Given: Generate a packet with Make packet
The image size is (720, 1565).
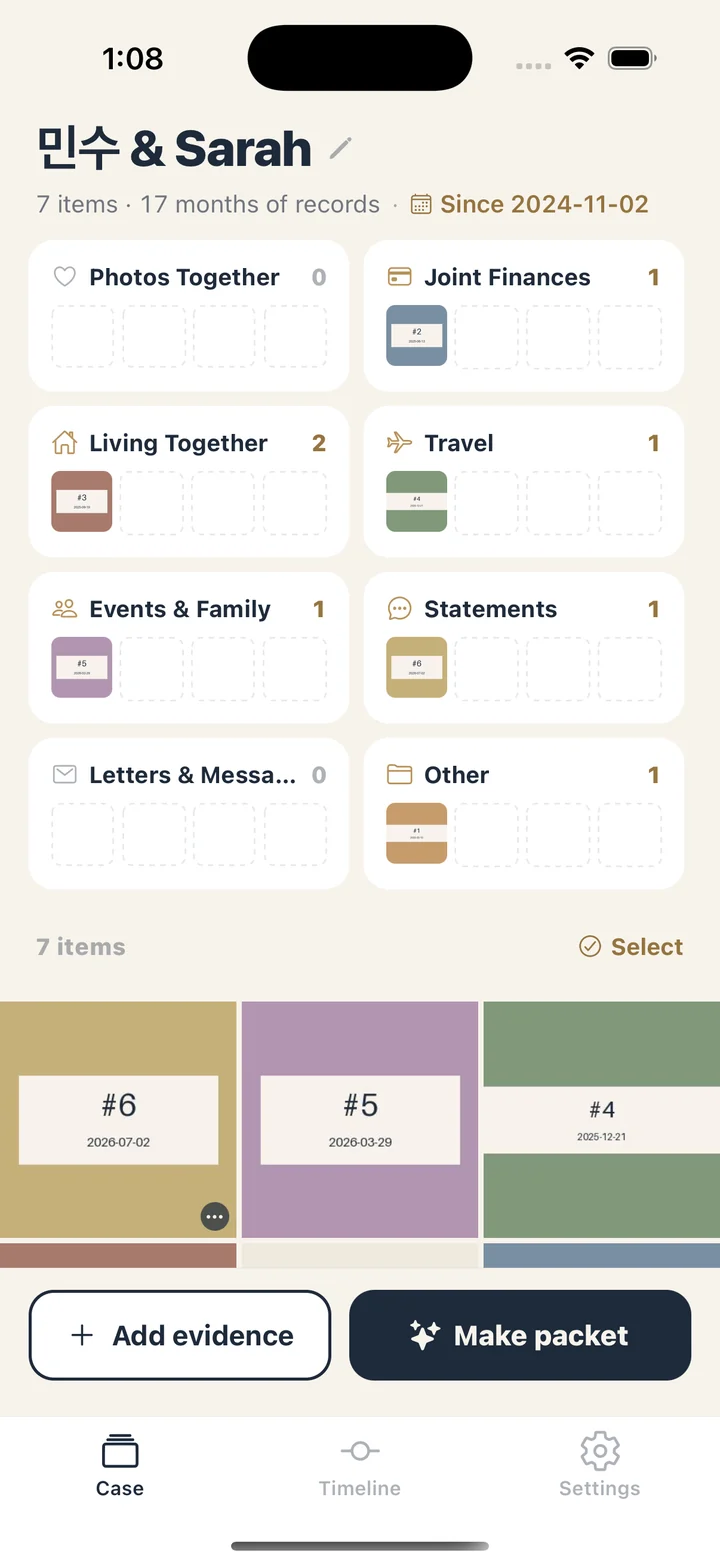Looking at the screenshot, I should click(x=520, y=1335).
